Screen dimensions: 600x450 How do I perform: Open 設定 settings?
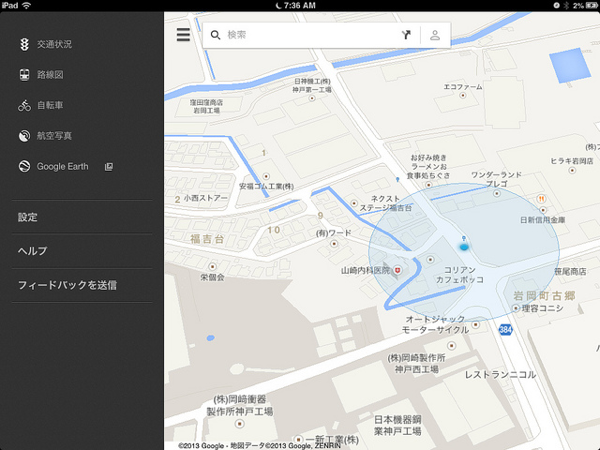[x=28, y=217]
